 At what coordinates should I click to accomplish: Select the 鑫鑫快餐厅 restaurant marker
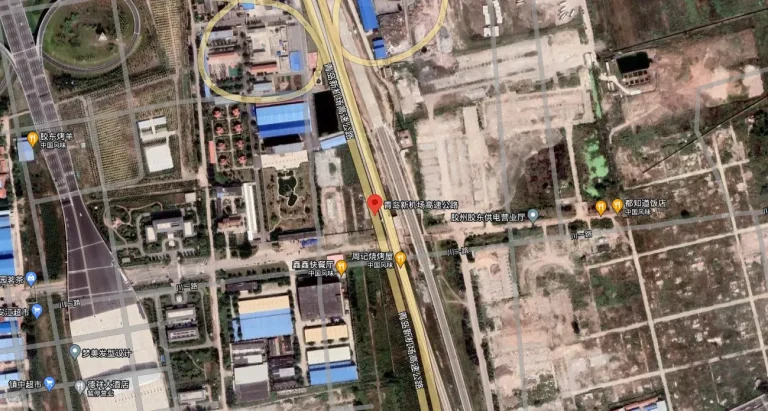pos(341,266)
